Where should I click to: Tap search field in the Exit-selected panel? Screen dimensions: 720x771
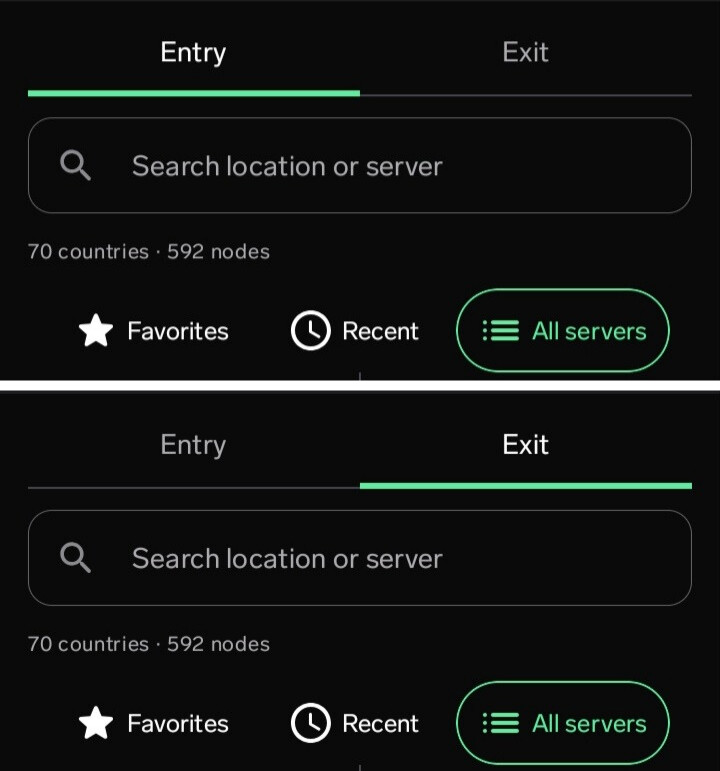pos(360,558)
